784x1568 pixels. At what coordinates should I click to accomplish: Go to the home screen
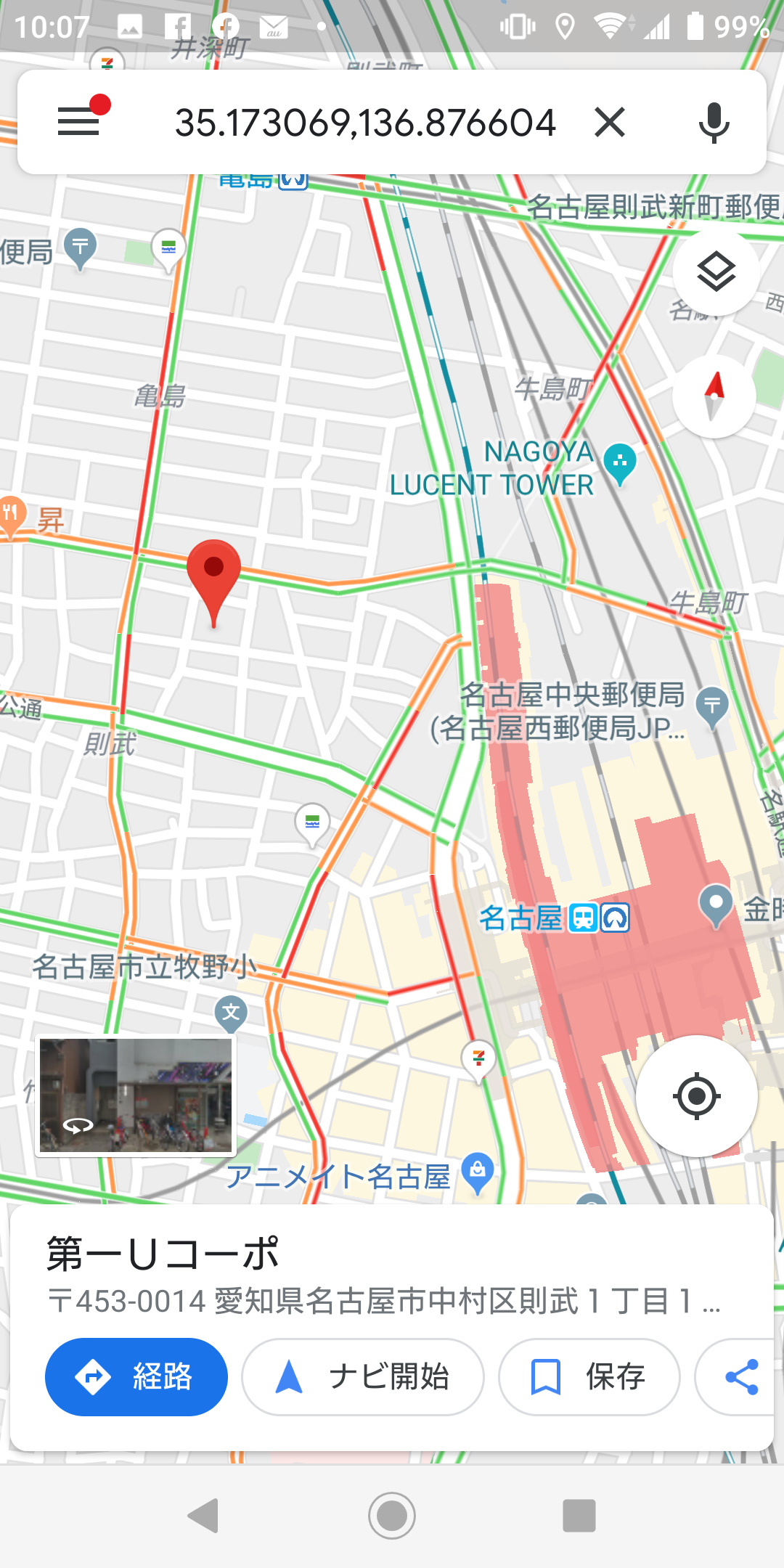click(392, 1516)
